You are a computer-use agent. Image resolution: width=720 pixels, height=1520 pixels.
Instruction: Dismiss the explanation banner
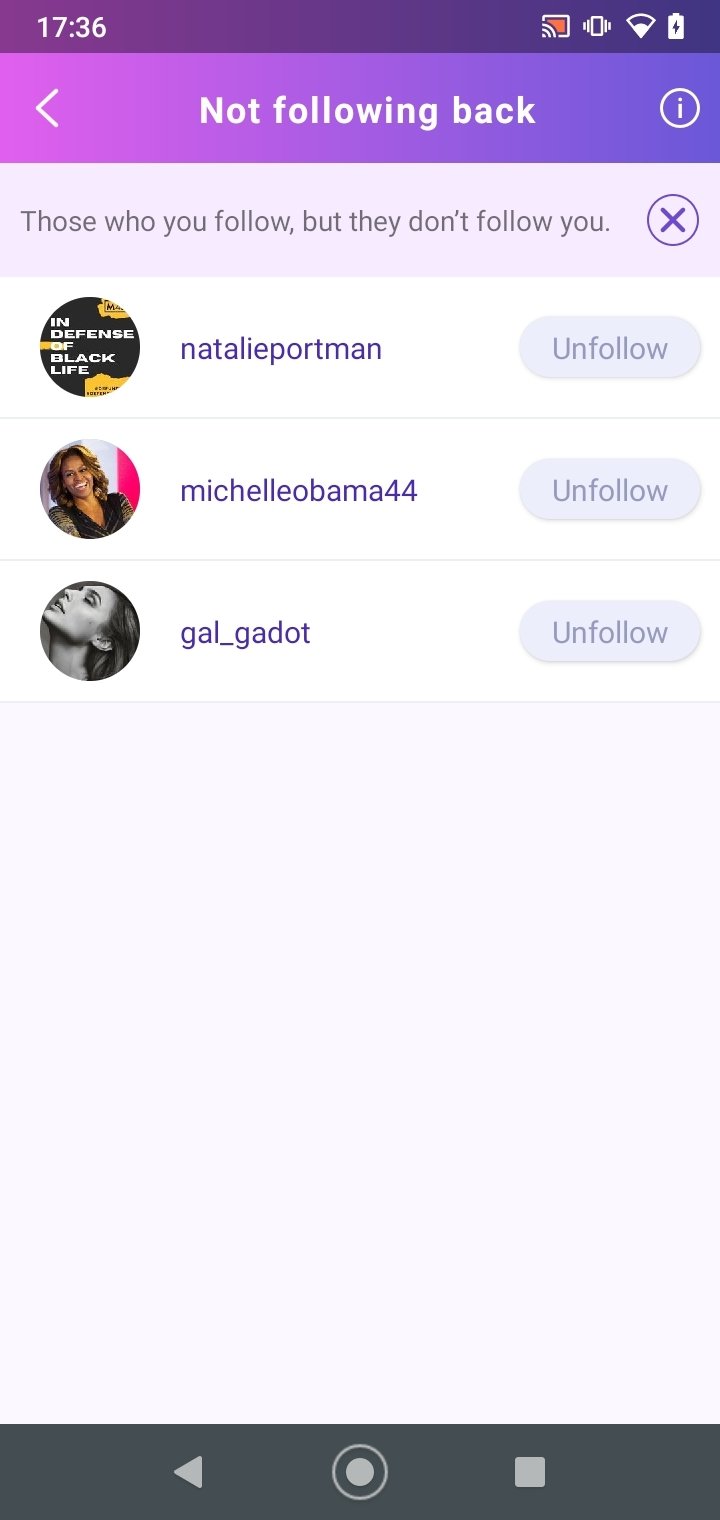coord(673,220)
